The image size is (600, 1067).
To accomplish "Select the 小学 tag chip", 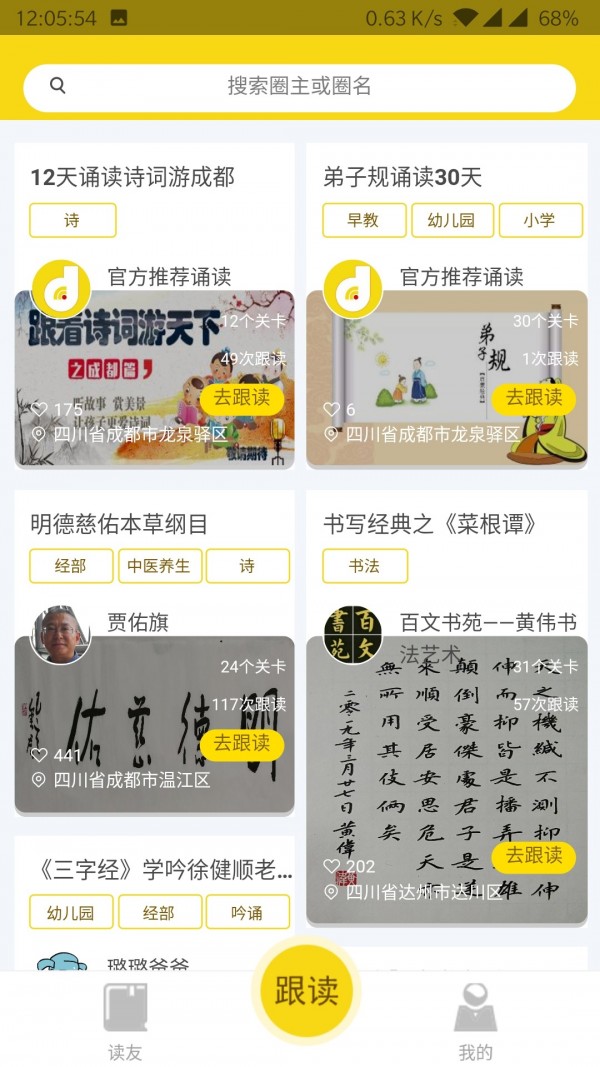I will (x=539, y=220).
